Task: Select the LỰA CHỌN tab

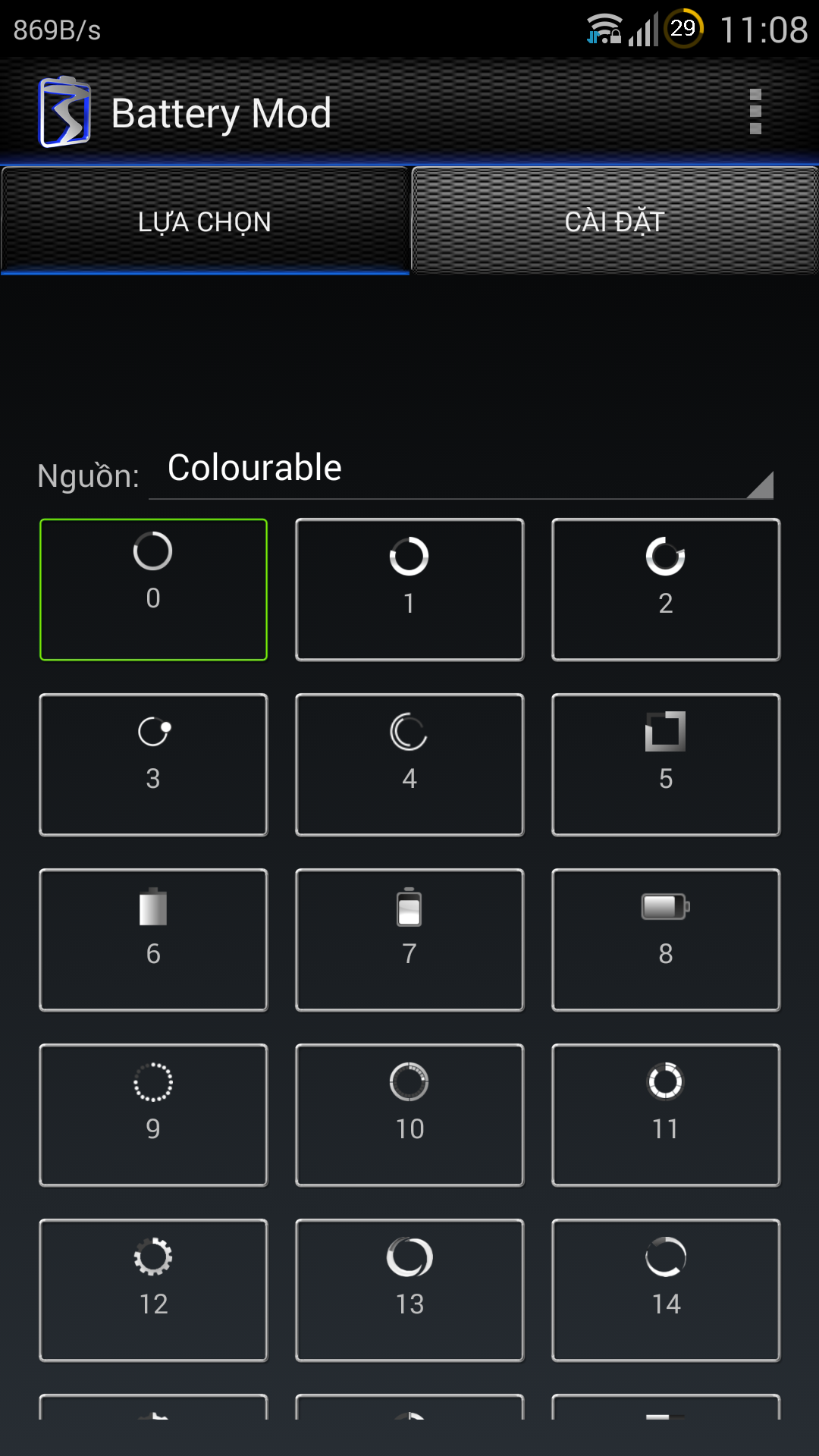Action: [205, 221]
